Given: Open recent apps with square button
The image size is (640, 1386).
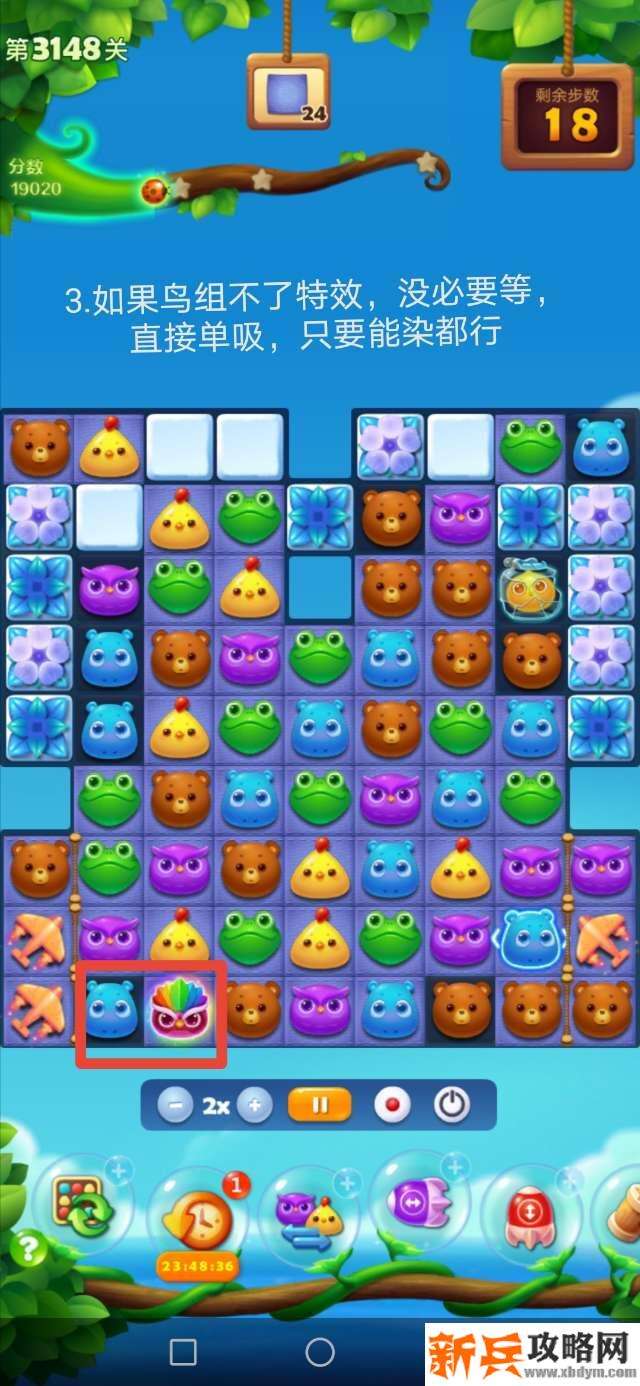Looking at the screenshot, I should pos(183,1352).
